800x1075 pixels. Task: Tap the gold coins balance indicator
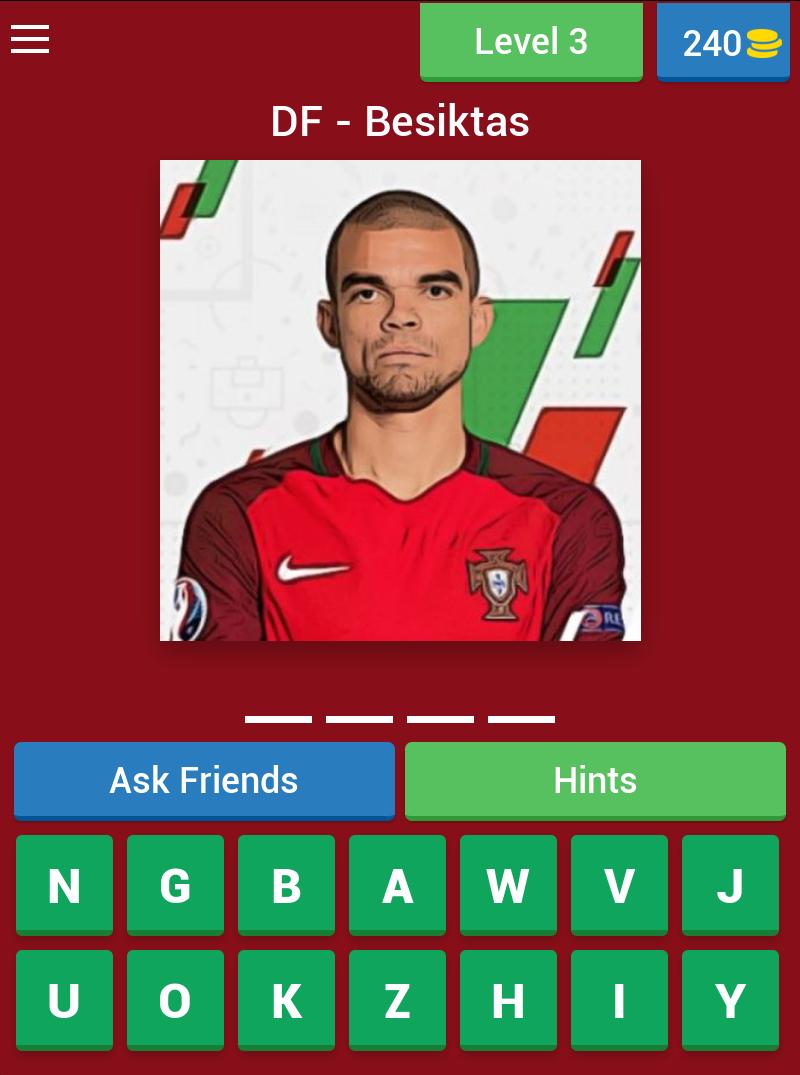pos(723,41)
